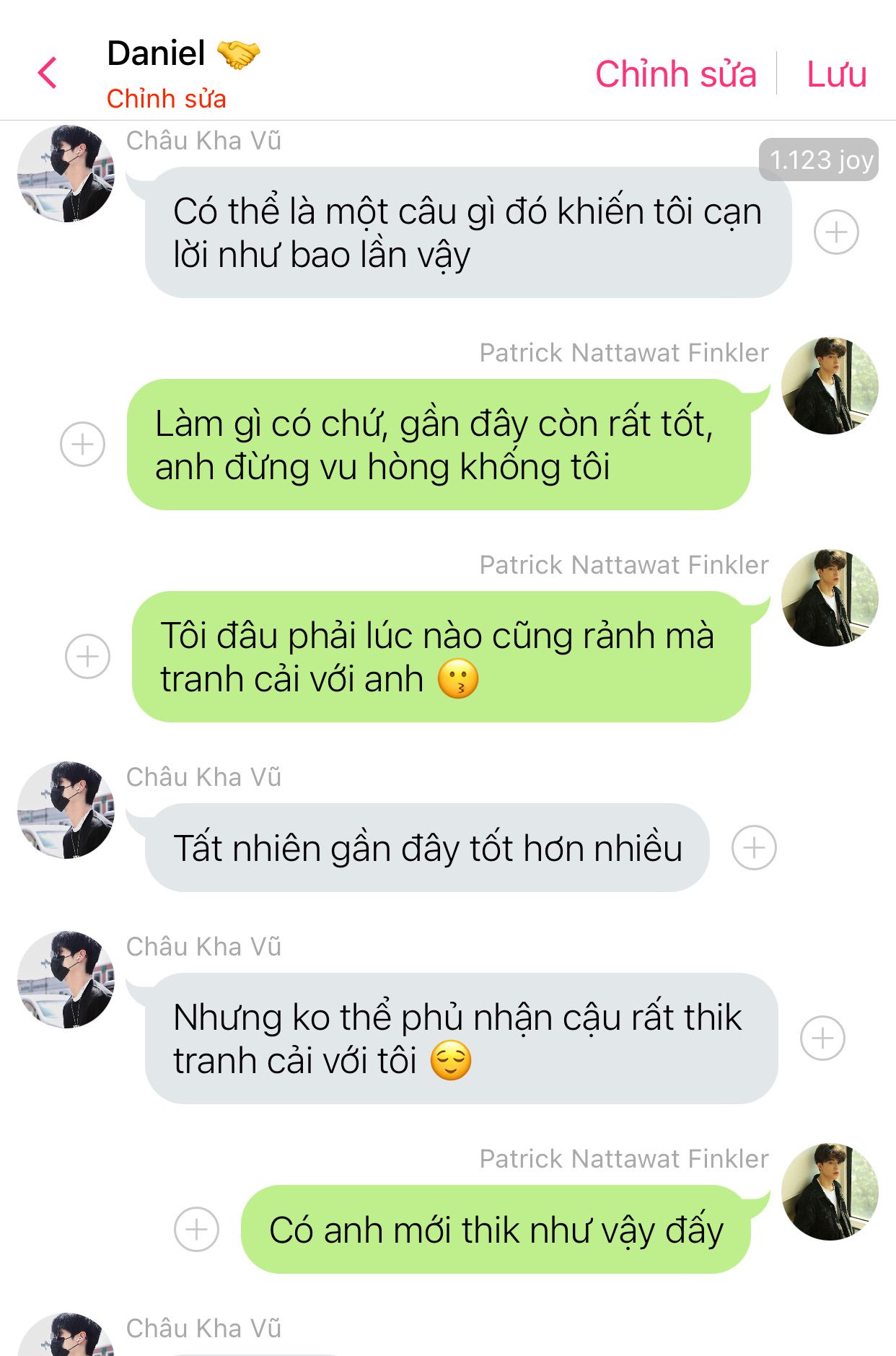Image resolution: width=896 pixels, height=1356 pixels.
Task: Tap plus beside 'Tất nhiên gần đây' message
Action: 754,847
